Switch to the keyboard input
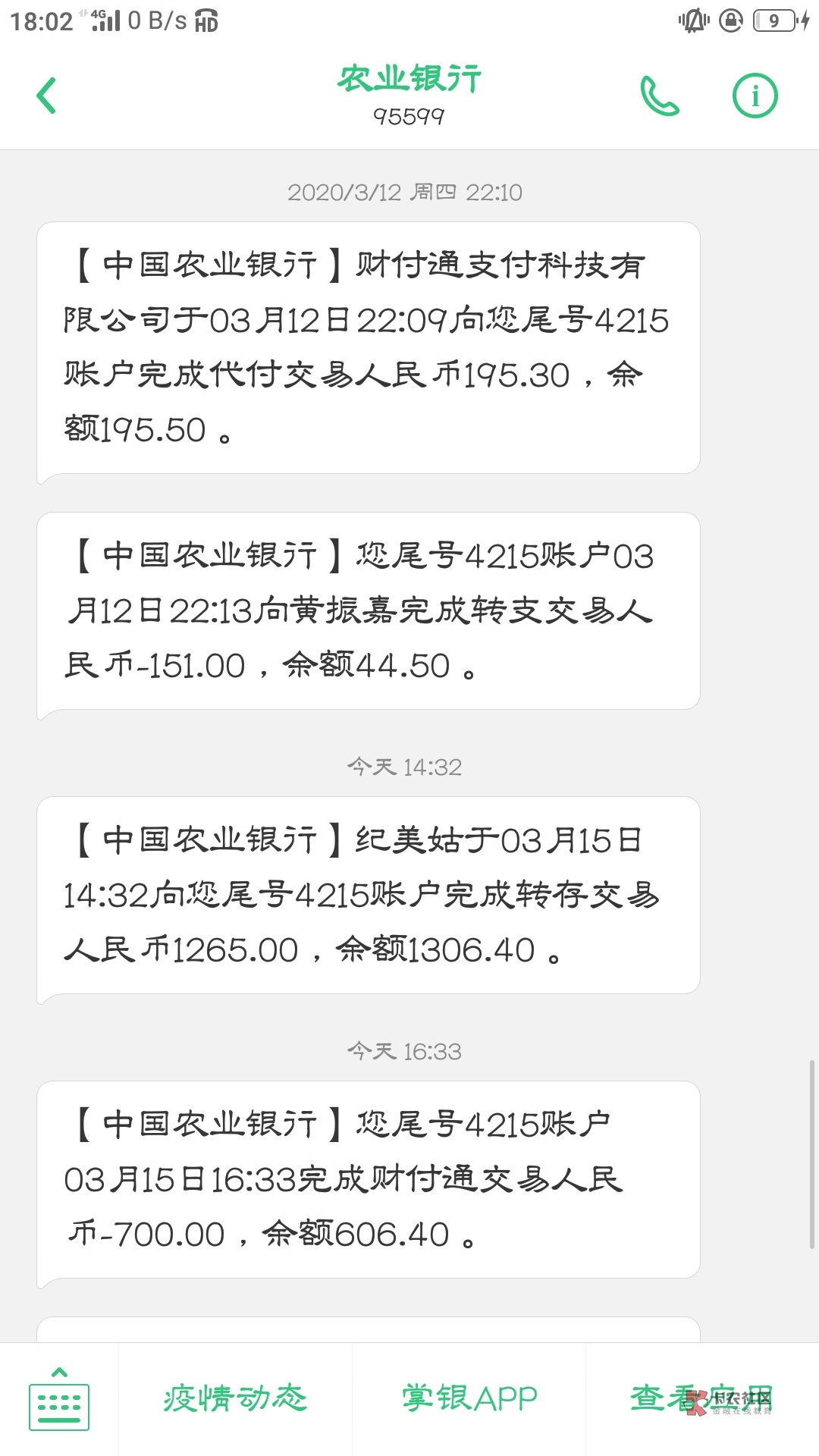This screenshot has width=819, height=1456. point(59,1400)
